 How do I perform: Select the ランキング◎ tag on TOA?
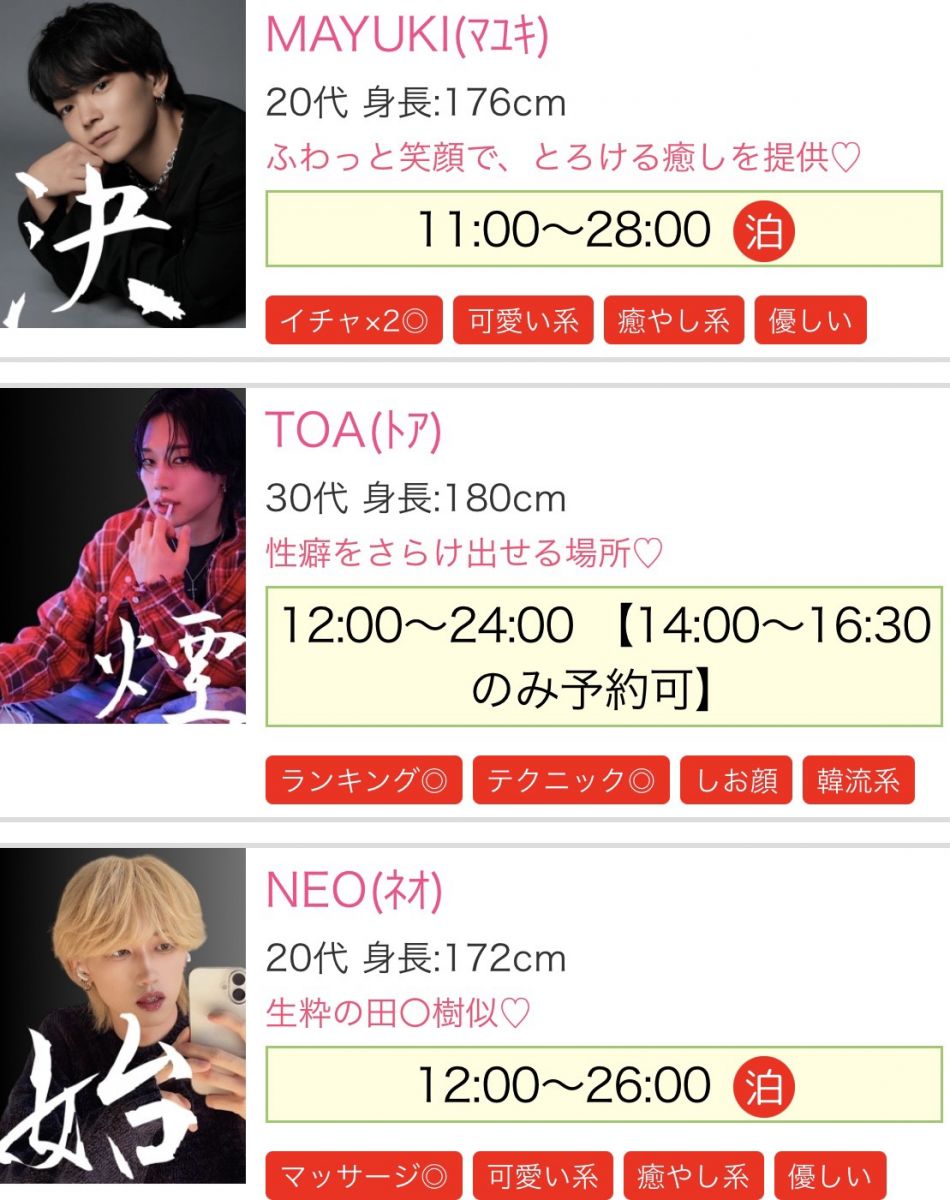click(364, 780)
